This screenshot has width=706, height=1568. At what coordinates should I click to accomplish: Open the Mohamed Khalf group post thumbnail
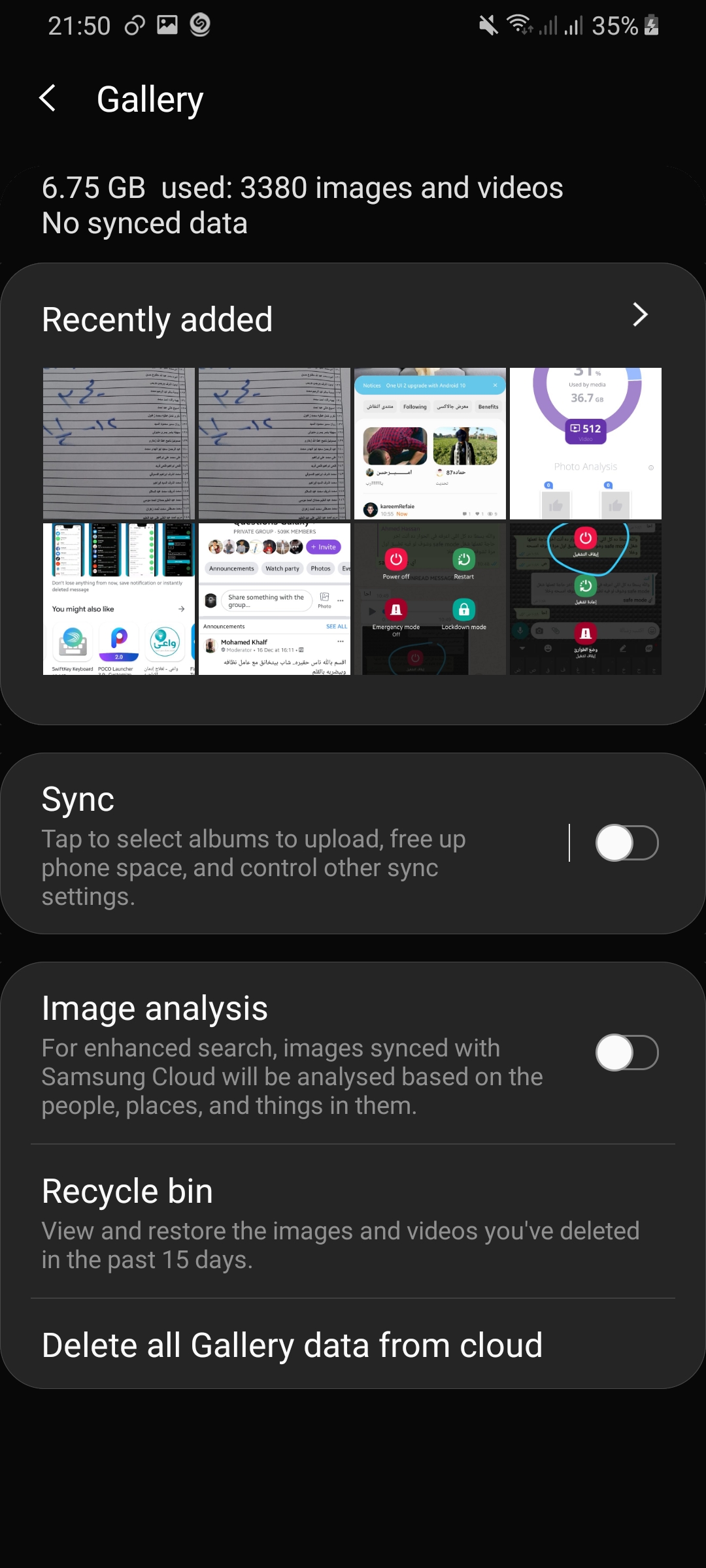pyautogui.click(x=274, y=598)
